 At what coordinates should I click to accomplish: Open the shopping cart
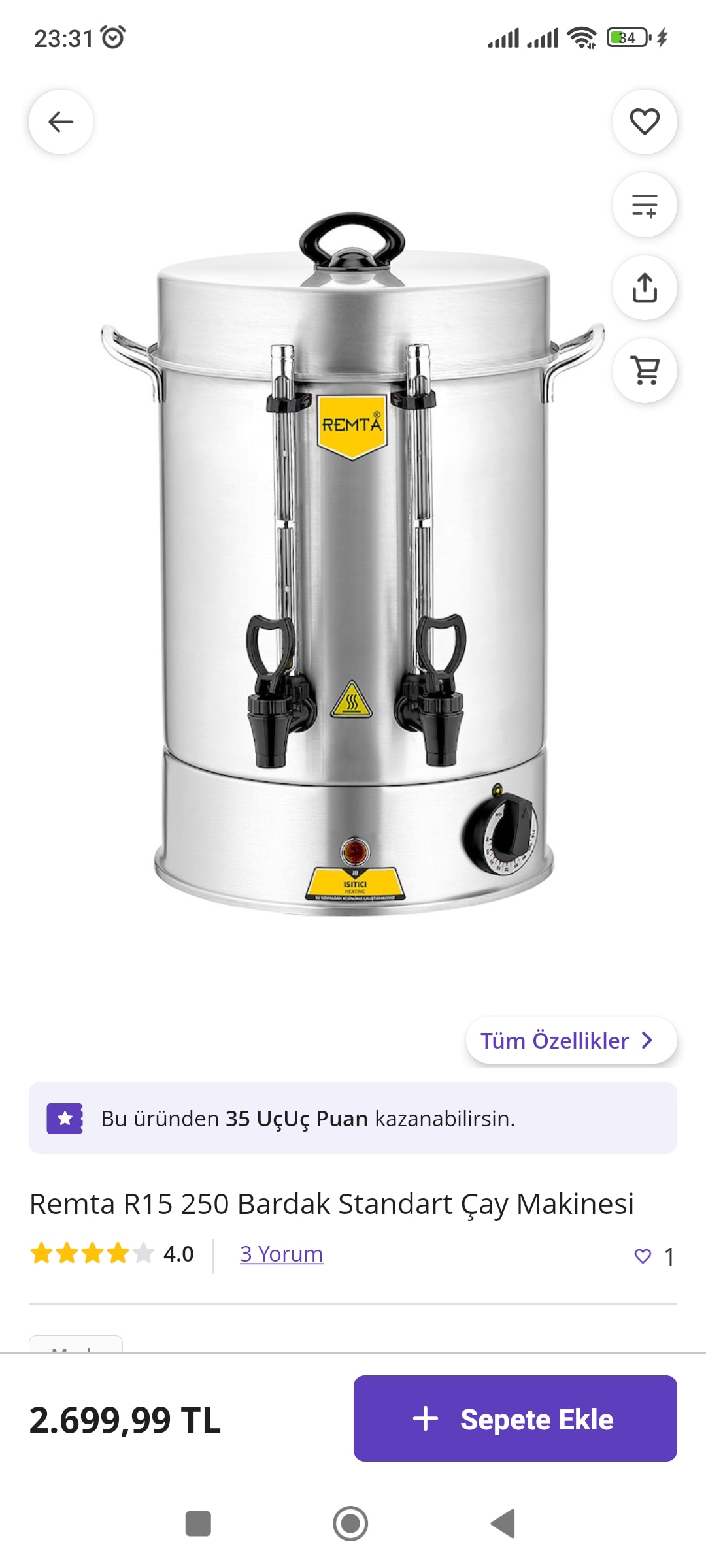(x=645, y=370)
